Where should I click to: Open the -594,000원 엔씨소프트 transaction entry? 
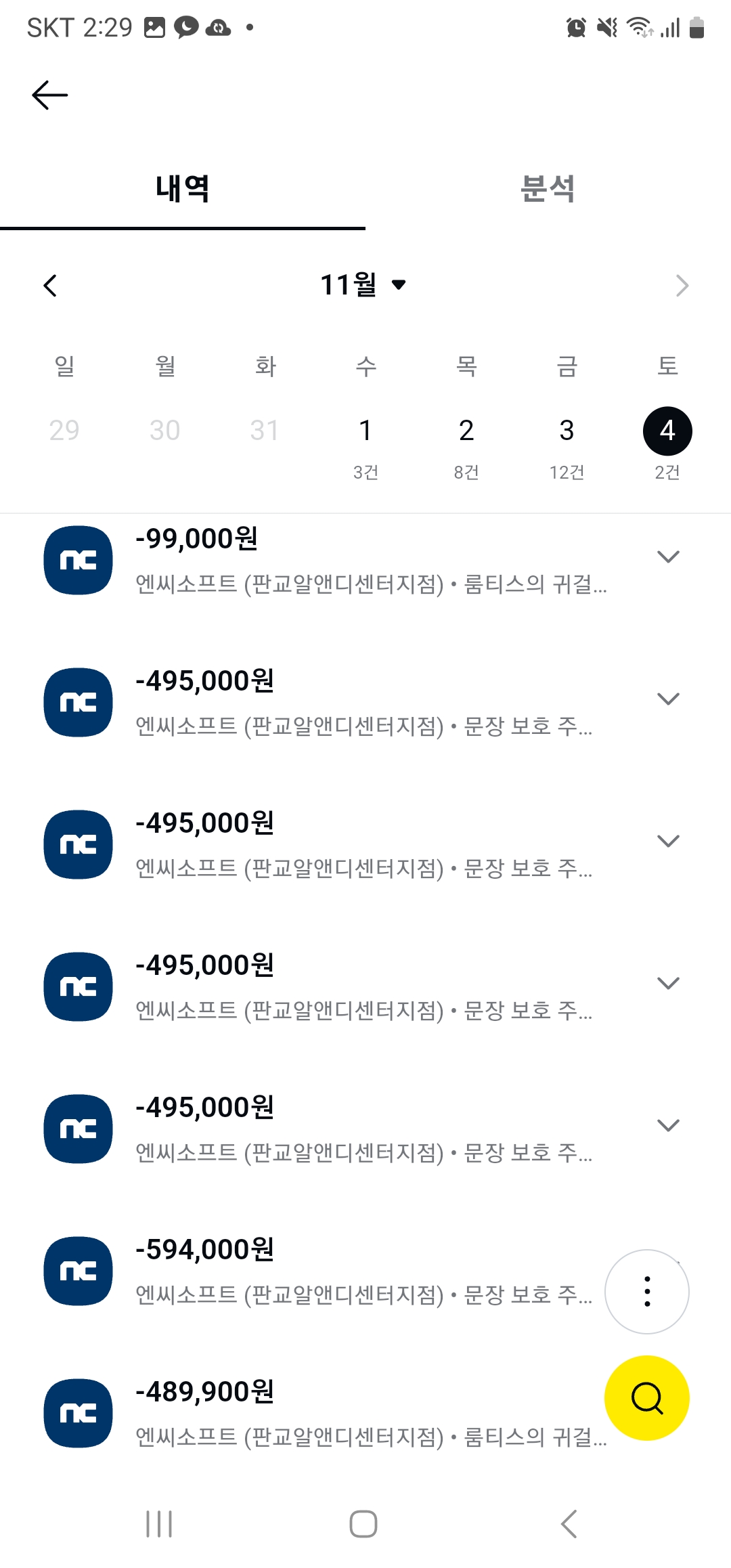point(305,1271)
